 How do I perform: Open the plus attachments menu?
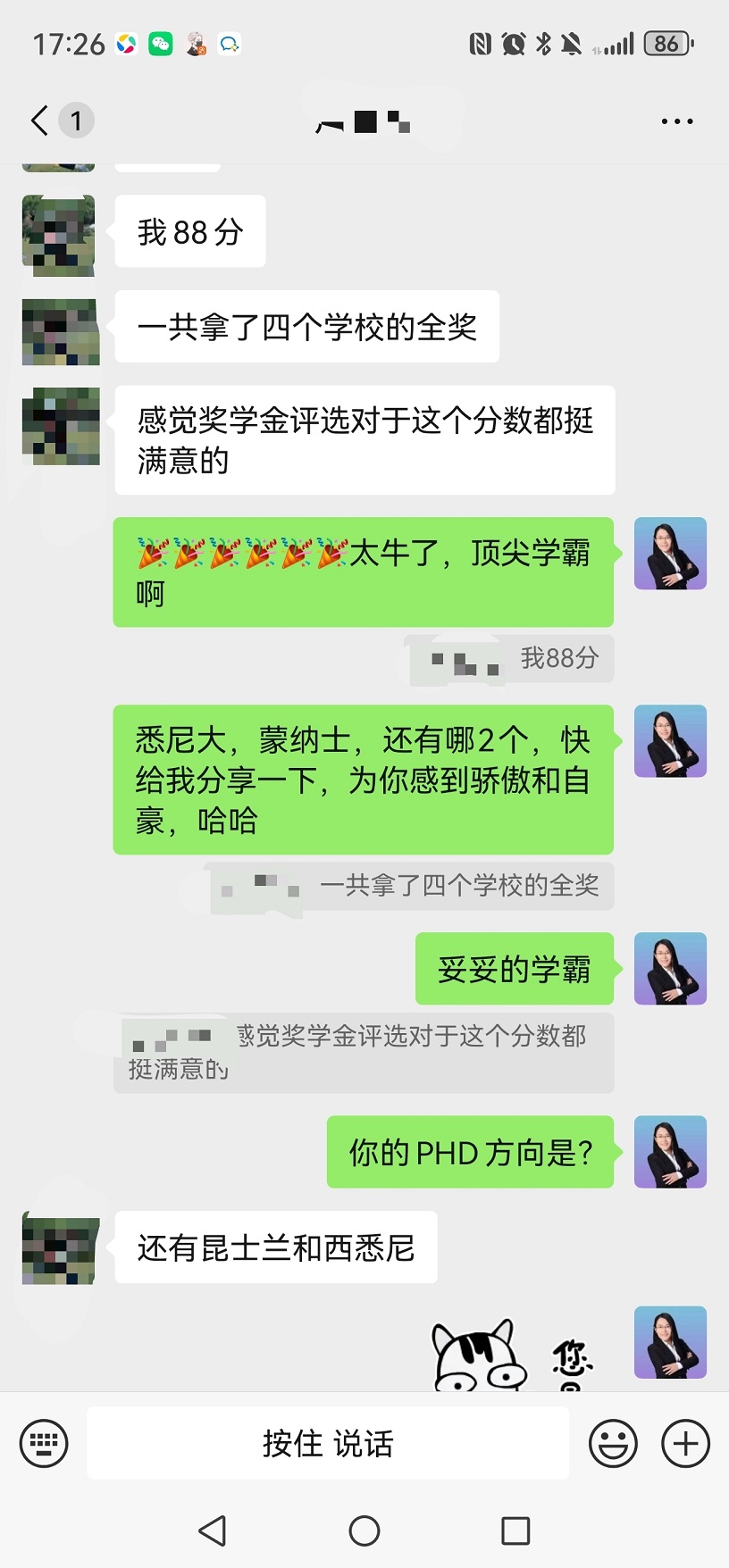tap(685, 1443)
